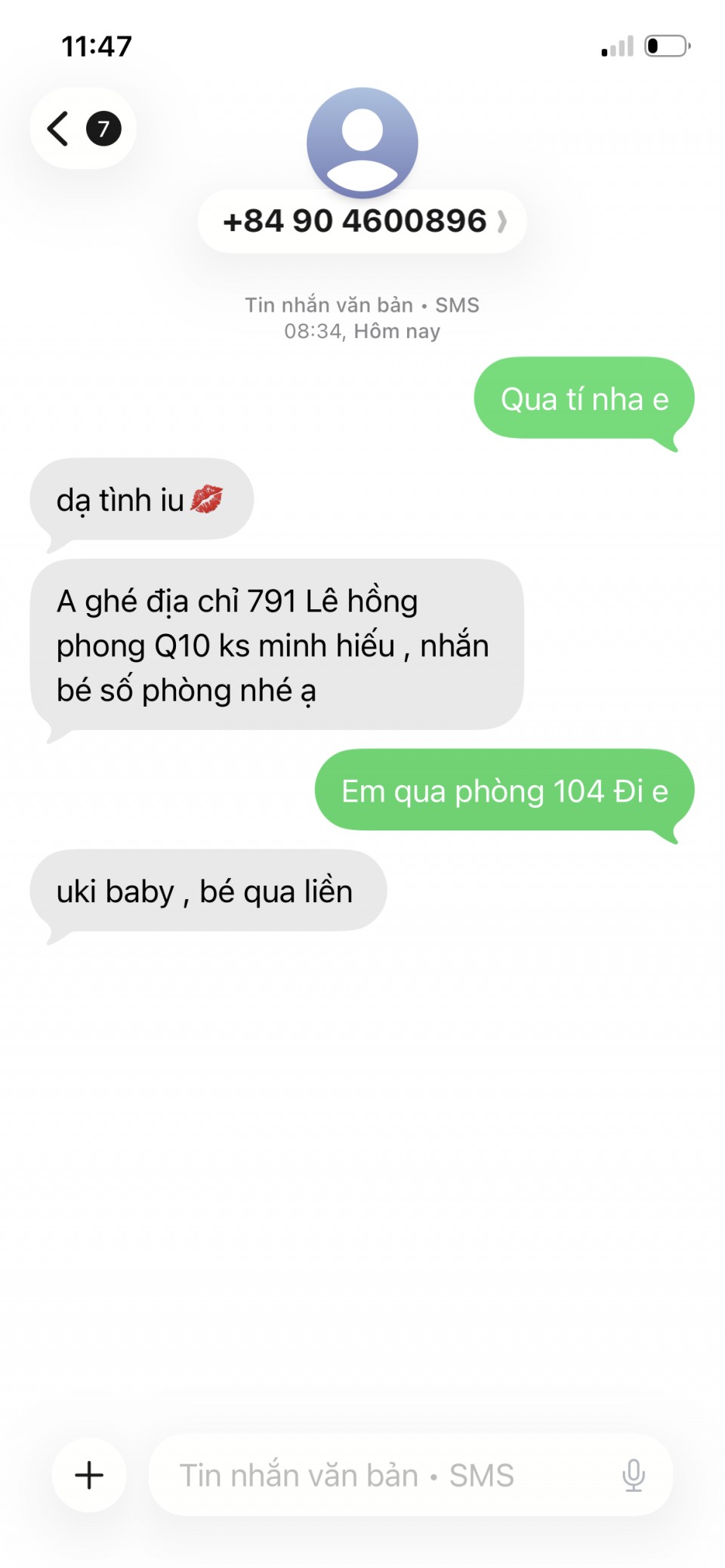Tap the plus button to add attachments
The height and width of the screenshot is (1568, 725).
[x=89, y=1474]
